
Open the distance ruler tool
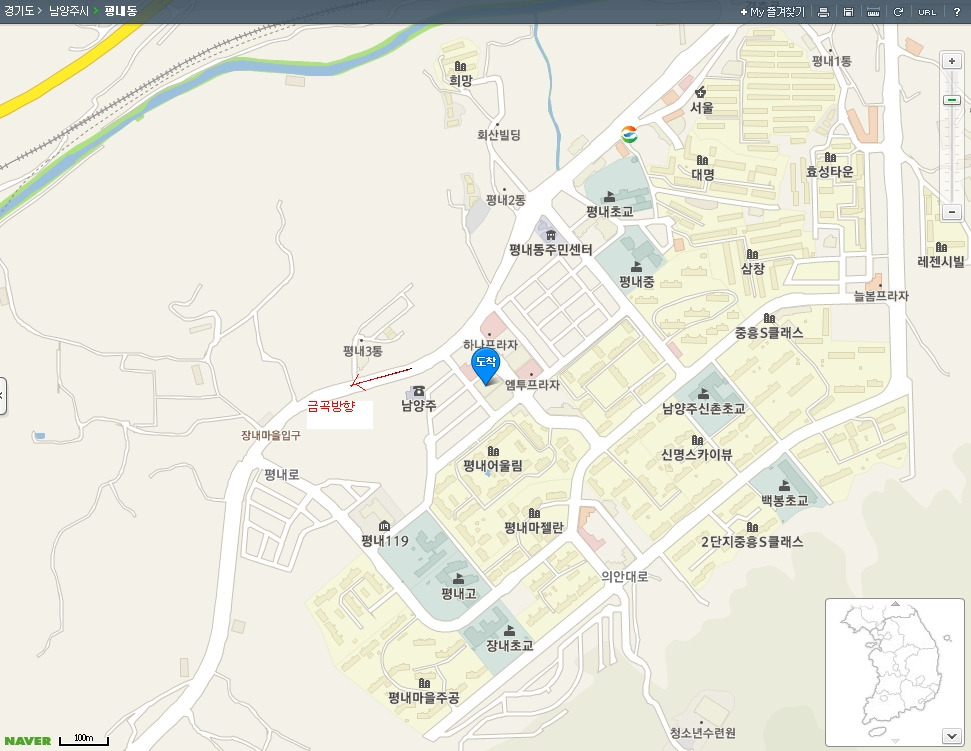[873, 12]
